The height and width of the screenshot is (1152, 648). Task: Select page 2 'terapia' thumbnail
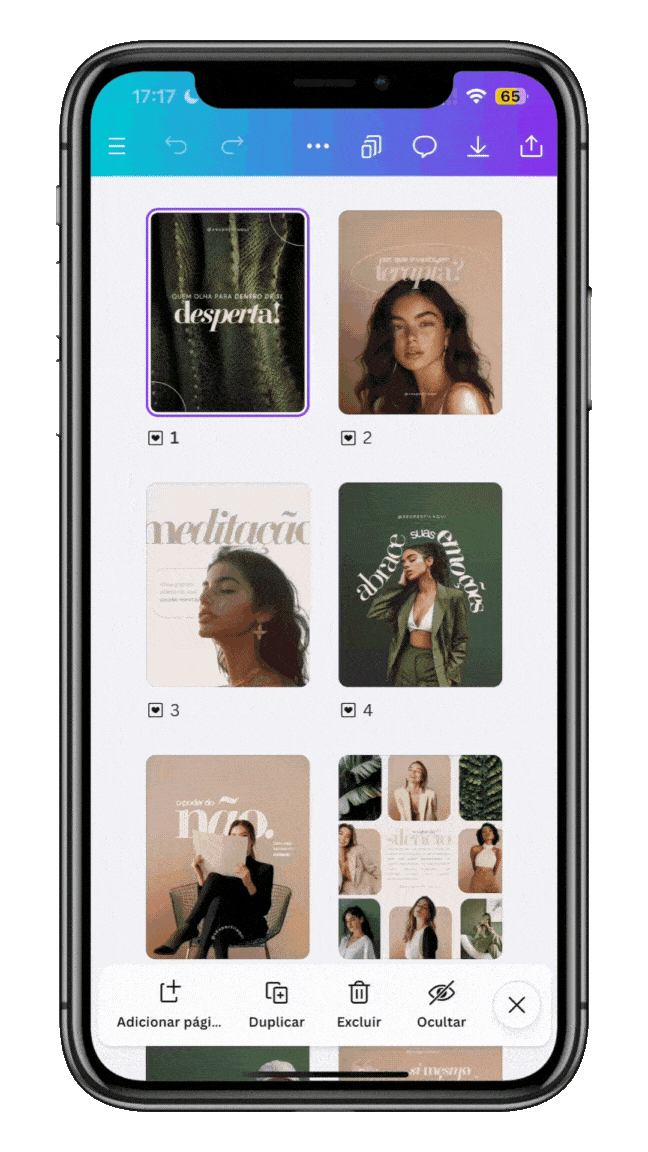420,312
